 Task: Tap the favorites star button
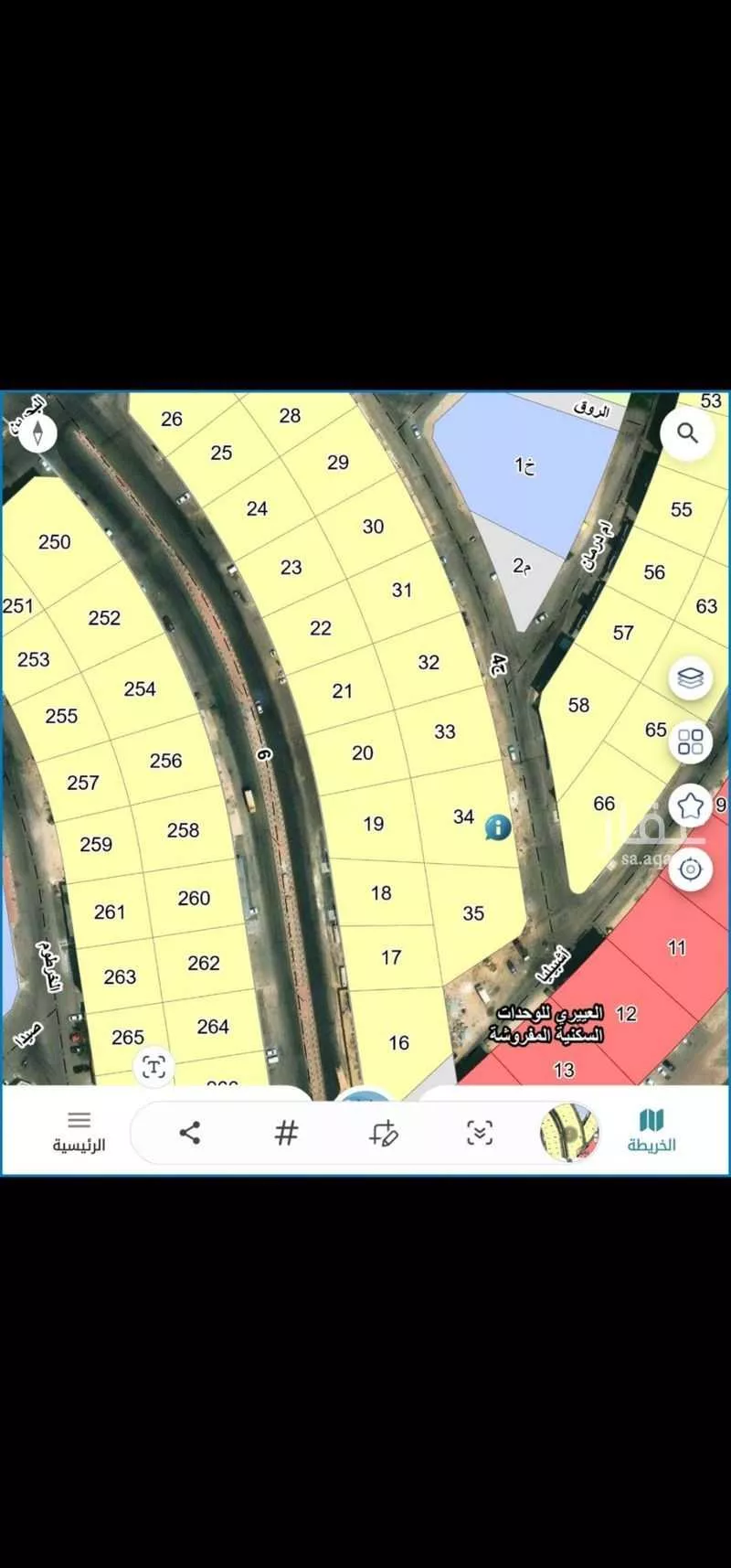[x=691, y=805]
